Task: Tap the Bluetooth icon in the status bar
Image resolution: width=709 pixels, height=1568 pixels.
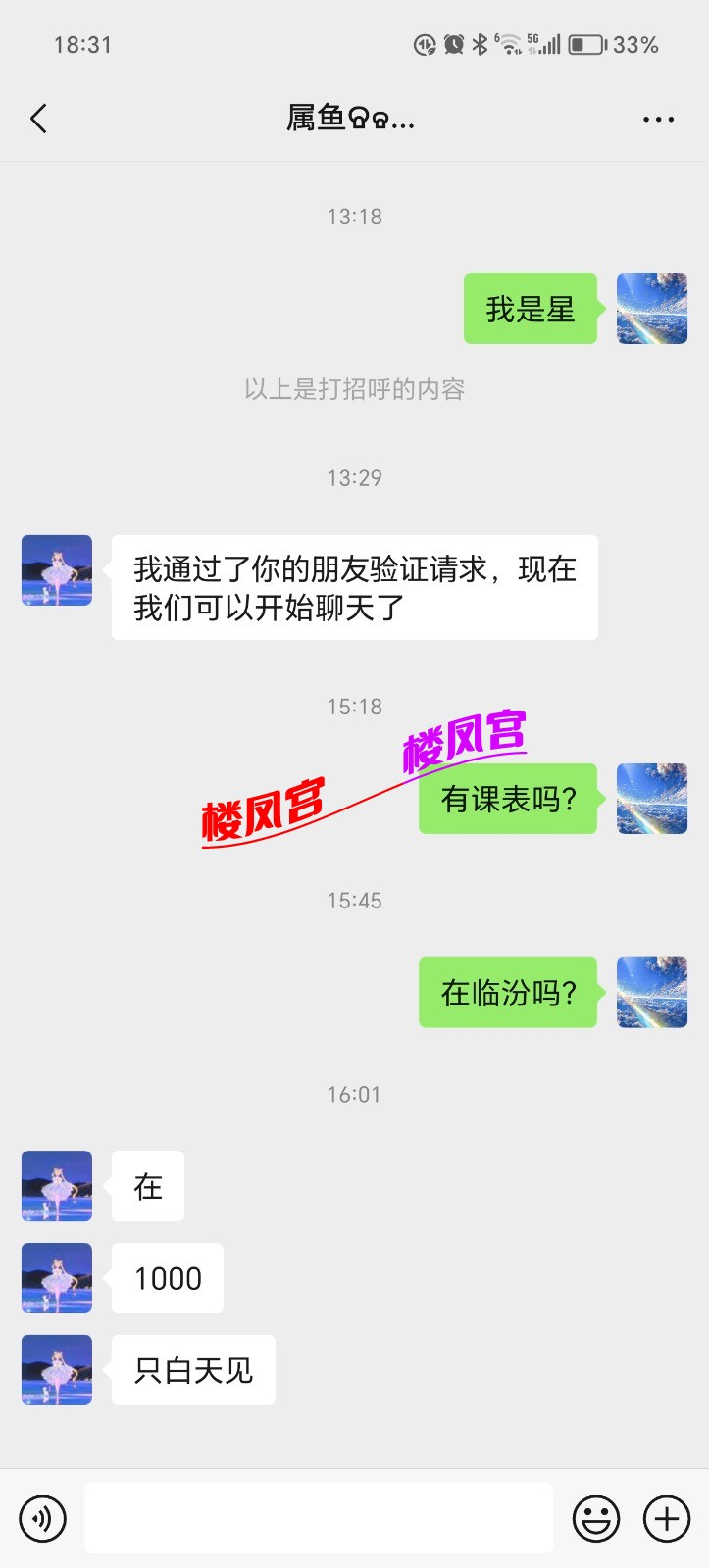Action: coord(480,44)
